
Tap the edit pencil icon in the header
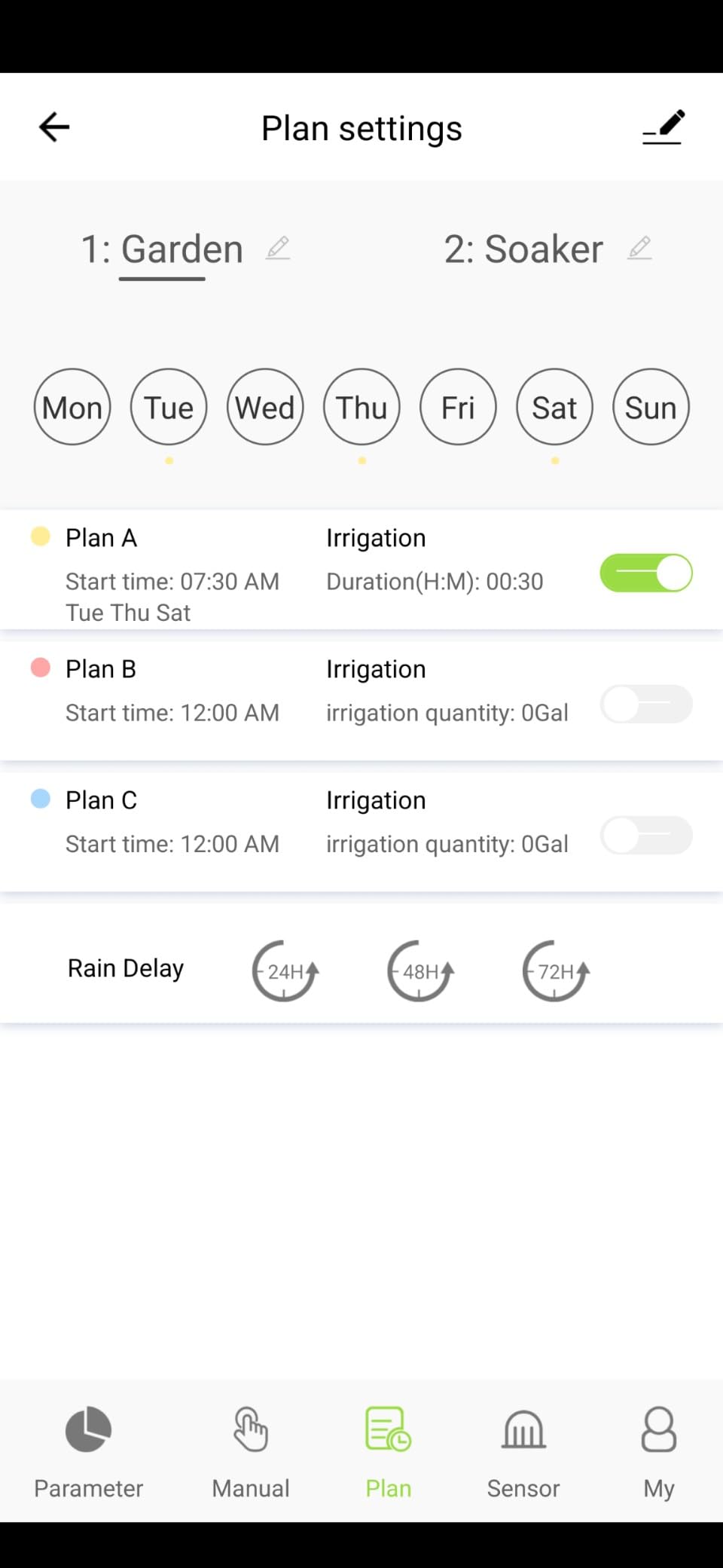pyautogui.click(x=664, y=127)
